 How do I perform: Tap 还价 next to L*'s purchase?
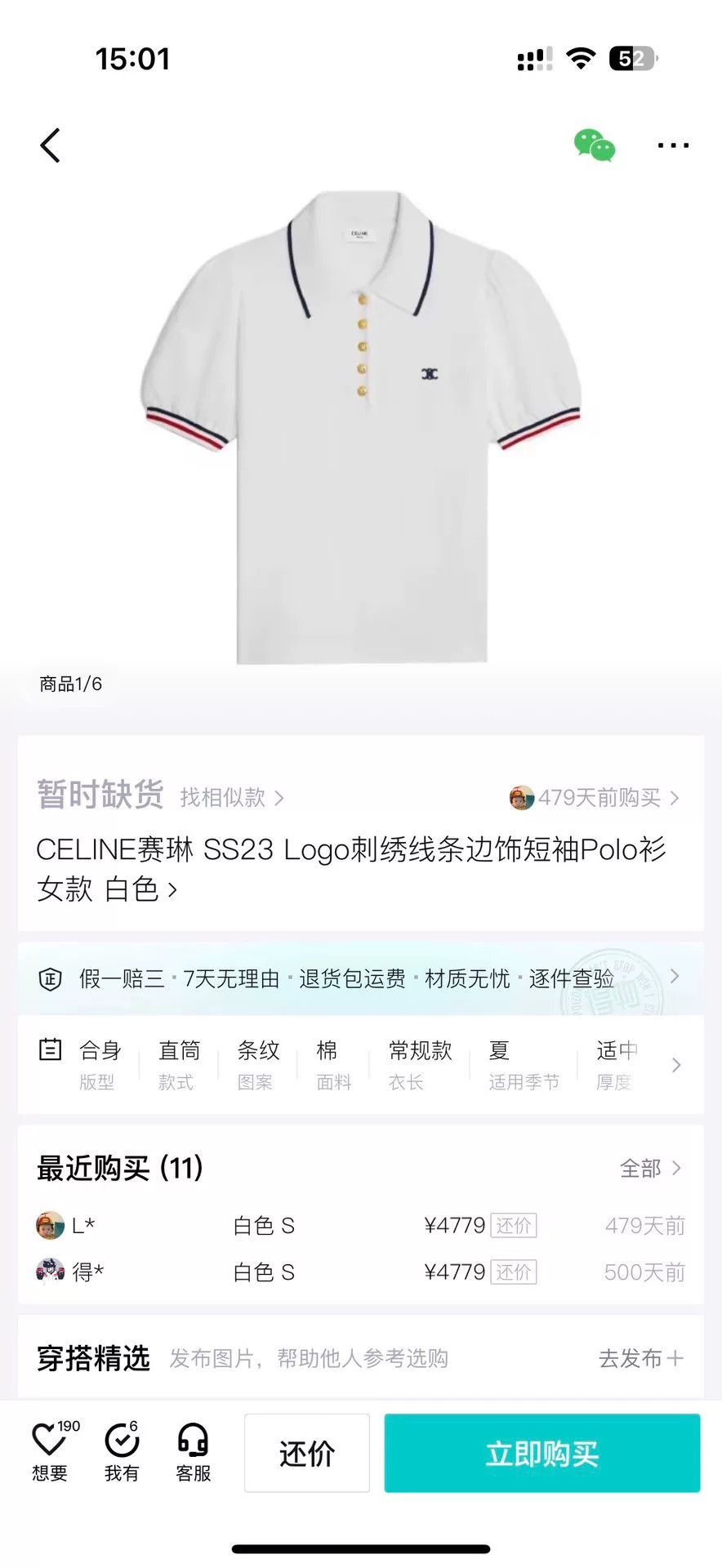click(x=514, y=1225)
